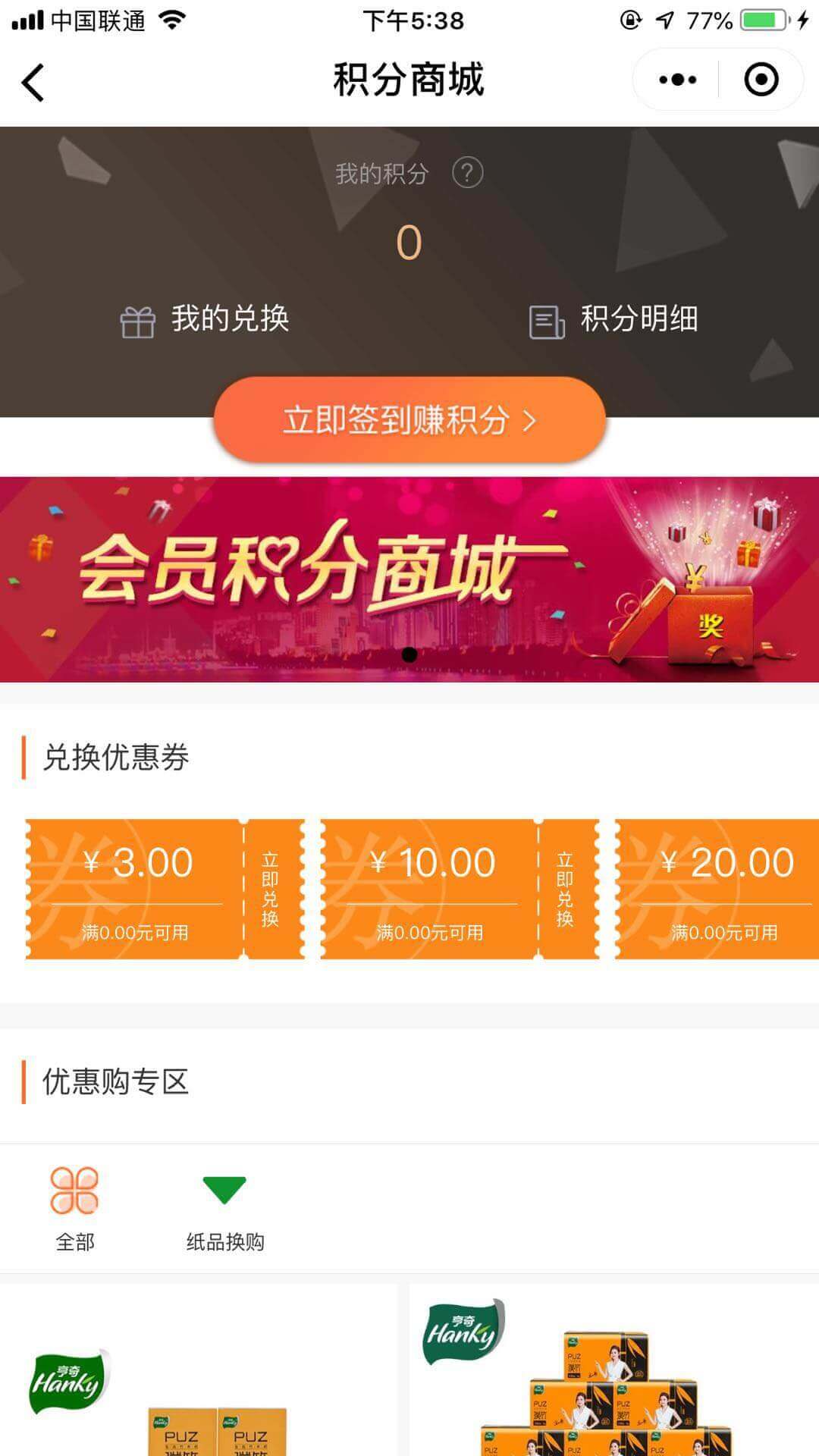
Task: Tap 立即签到赚积分 button
Action: (x=409, y=419)
